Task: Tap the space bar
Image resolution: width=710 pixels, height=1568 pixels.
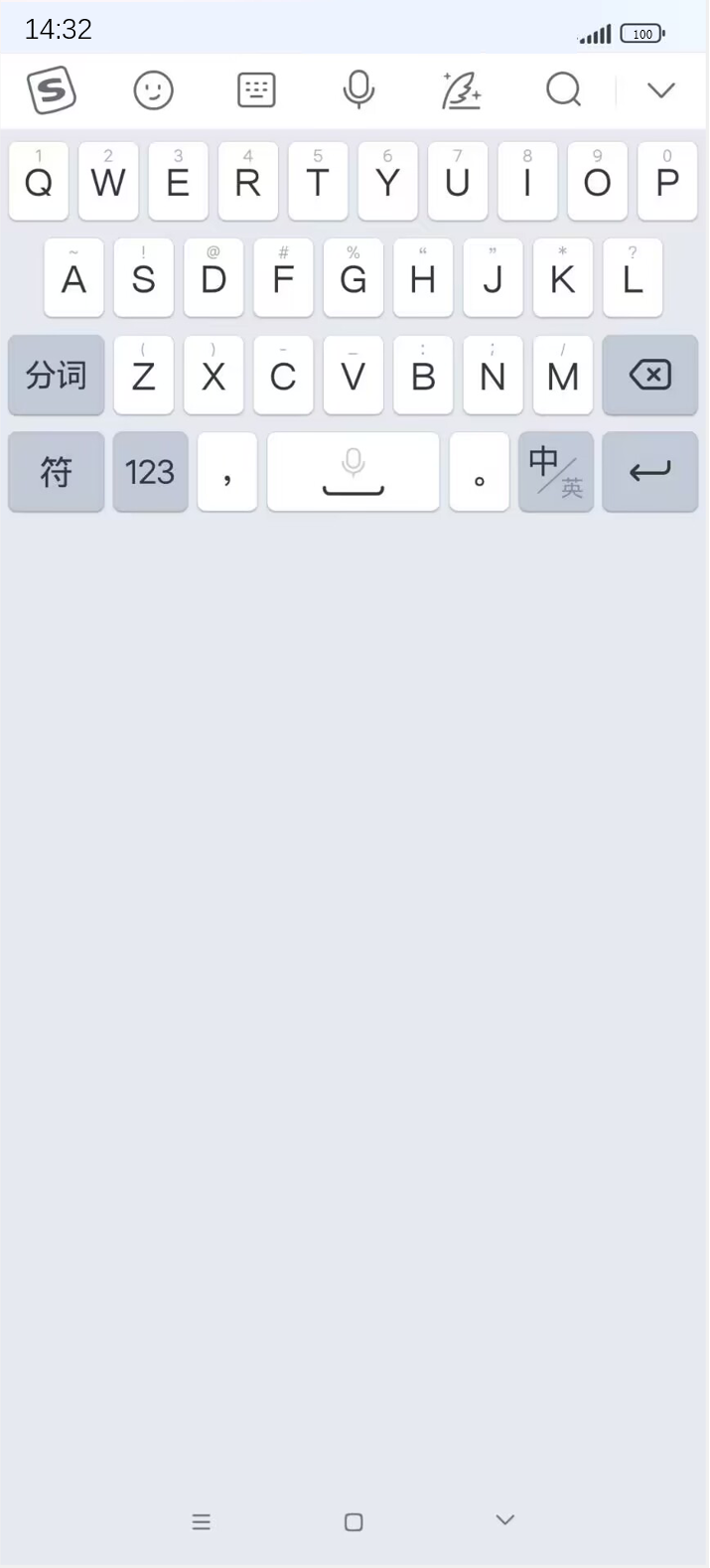Action: [x=353, y=472]
